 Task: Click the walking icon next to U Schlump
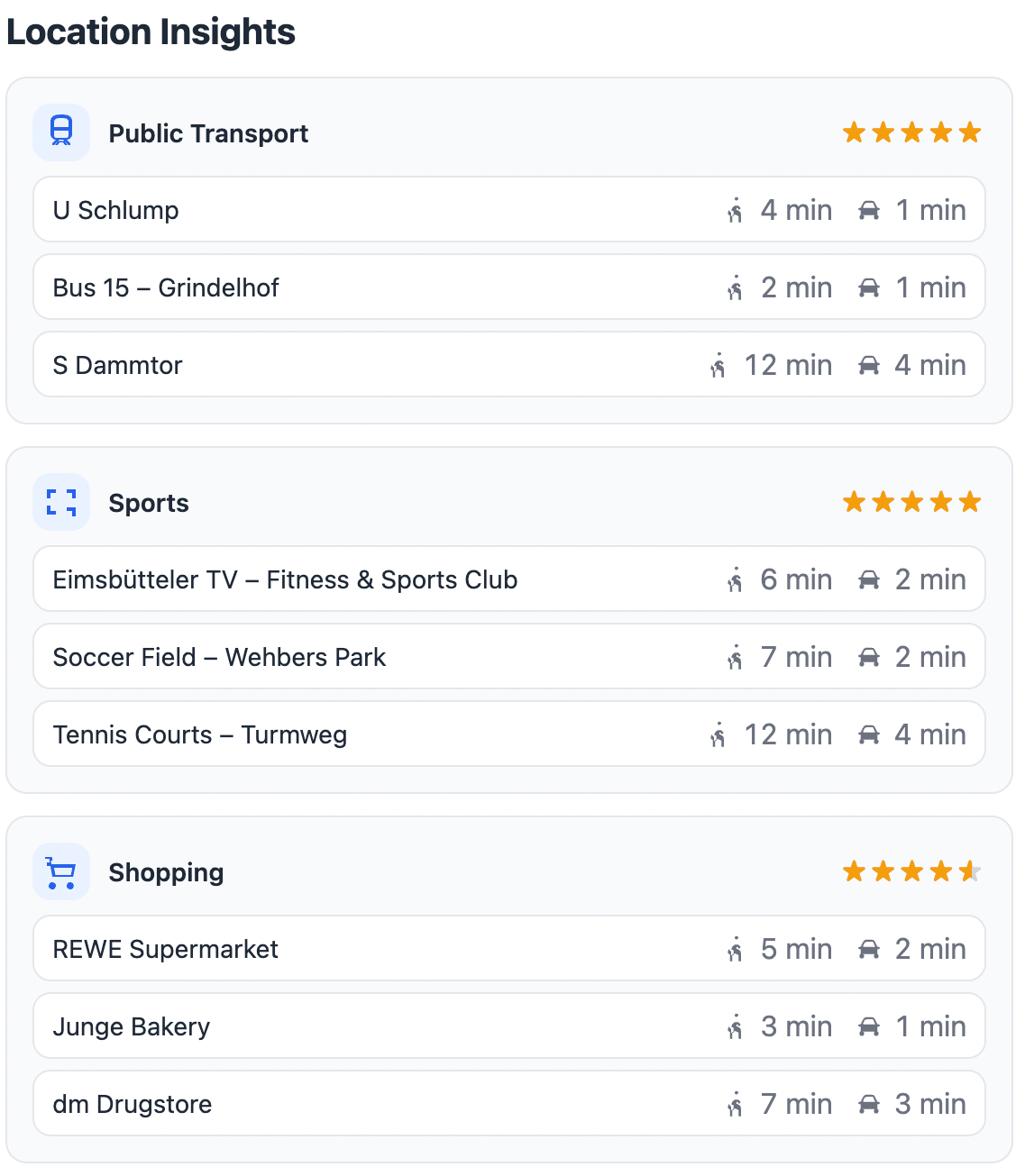click(736, 209)
